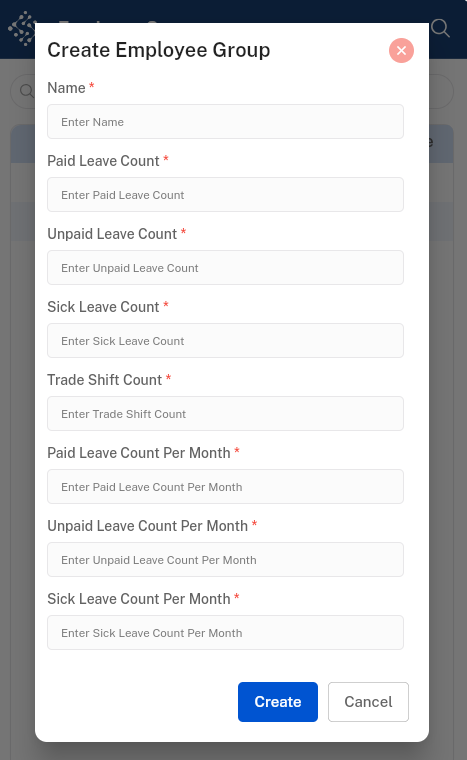Select the Enter Unpaid Leave Count Per Month field
Viewport: 467px width, 760px height.
(x=225, y=560)
